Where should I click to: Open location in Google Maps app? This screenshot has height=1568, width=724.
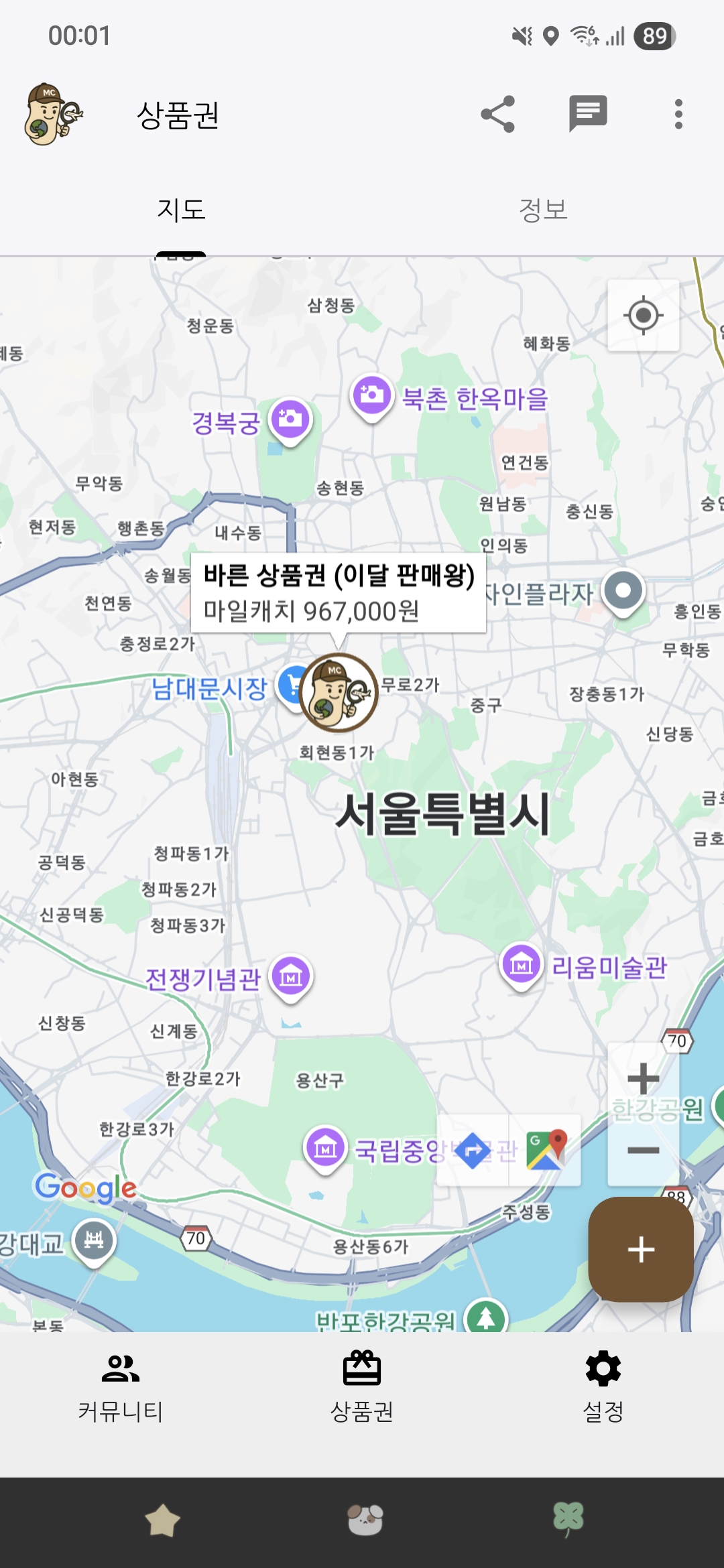pos(546,1151)
